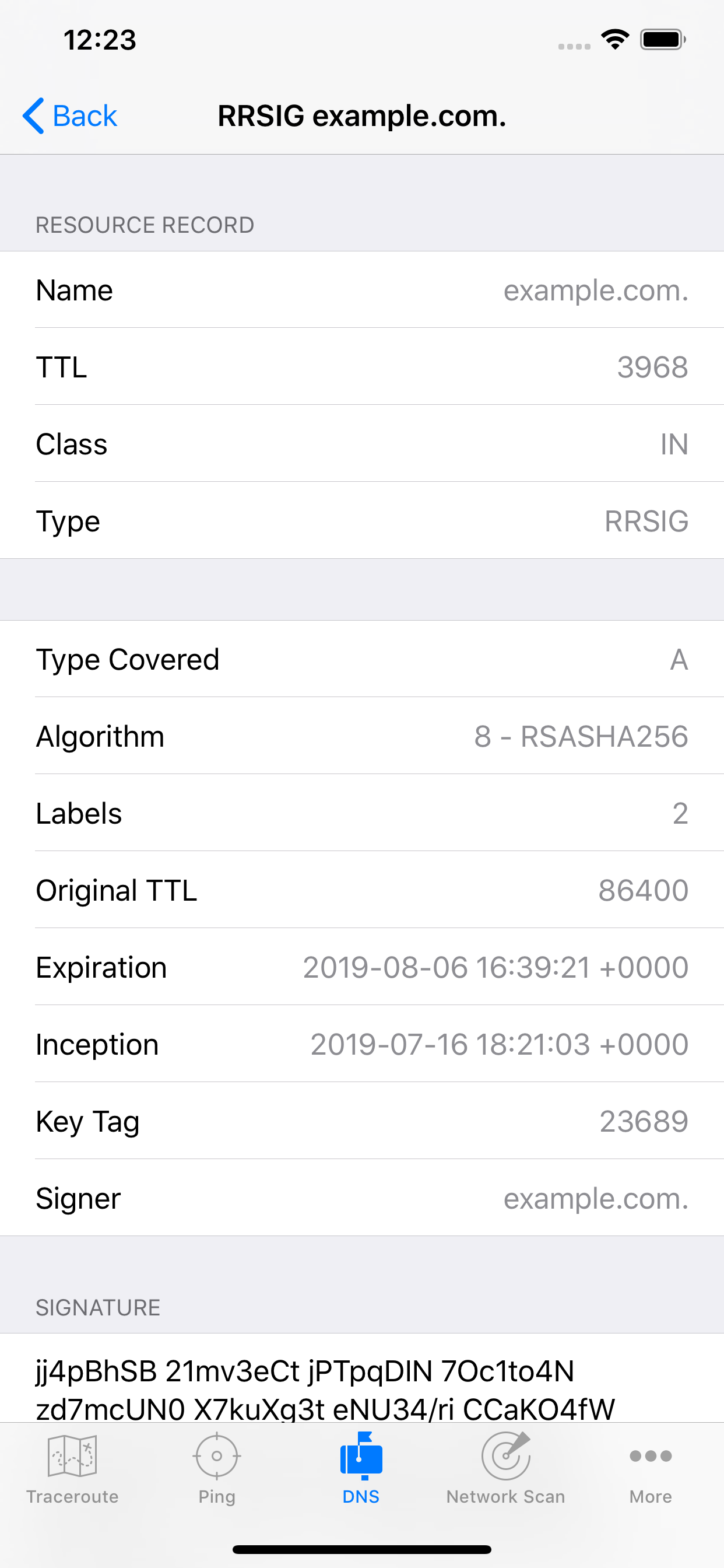Screen dimensions: 724x1568
Task: Tap the back chevron arrow
Action: pyautogui.click(x=33, y=115)
